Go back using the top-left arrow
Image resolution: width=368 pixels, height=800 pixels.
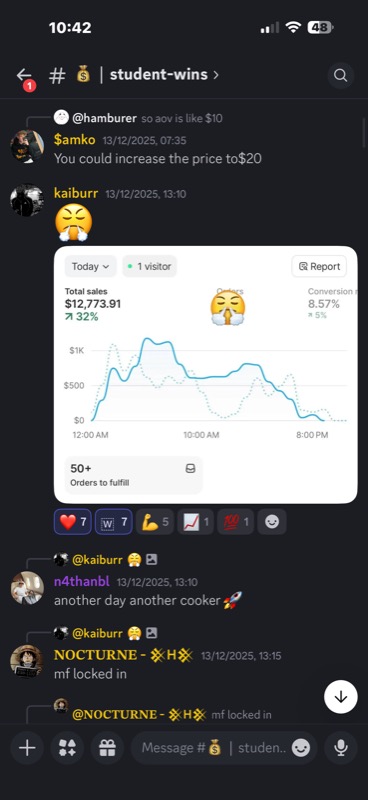[x=24, y=75]
